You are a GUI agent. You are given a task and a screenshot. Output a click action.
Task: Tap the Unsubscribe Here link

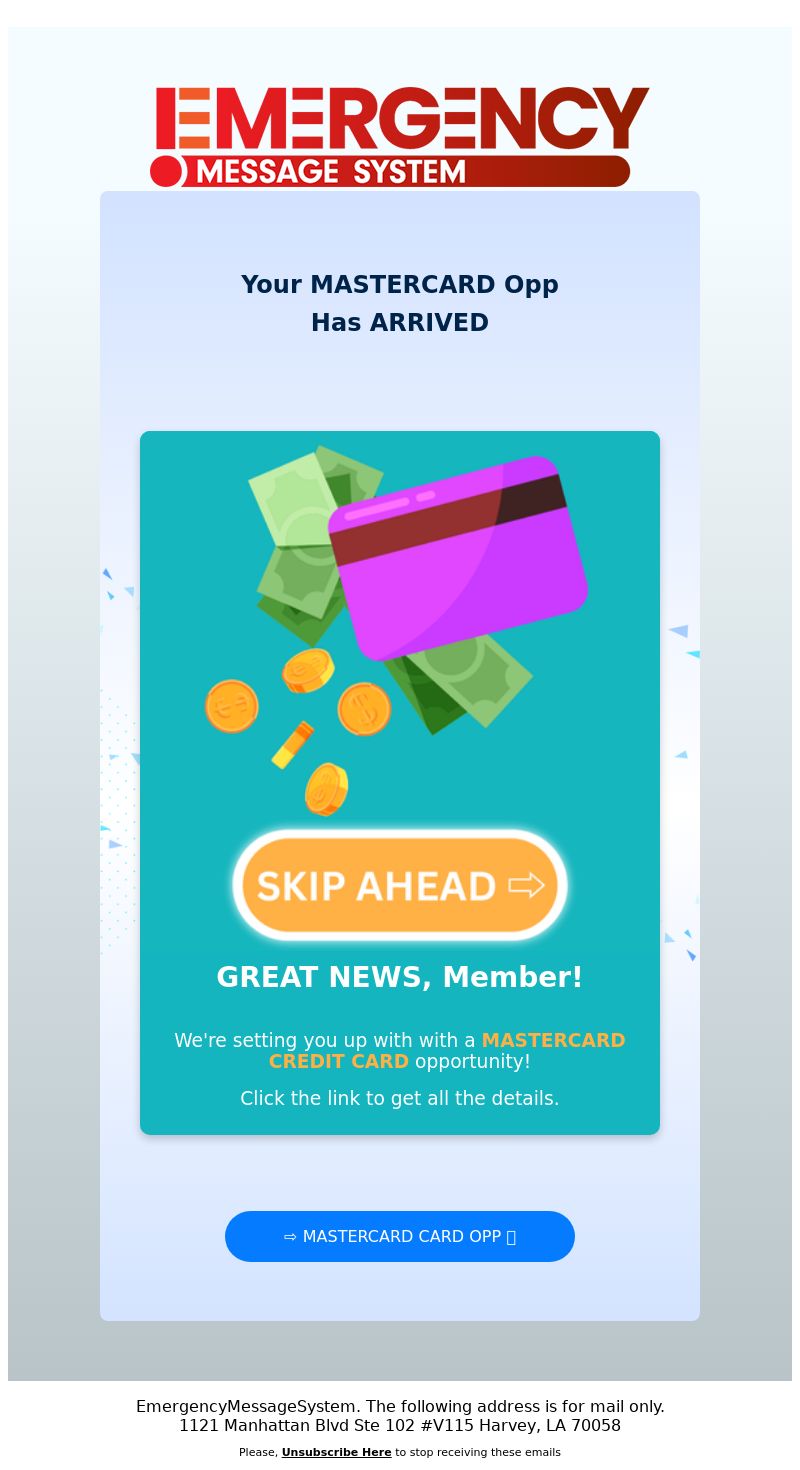pos(336,1452)
